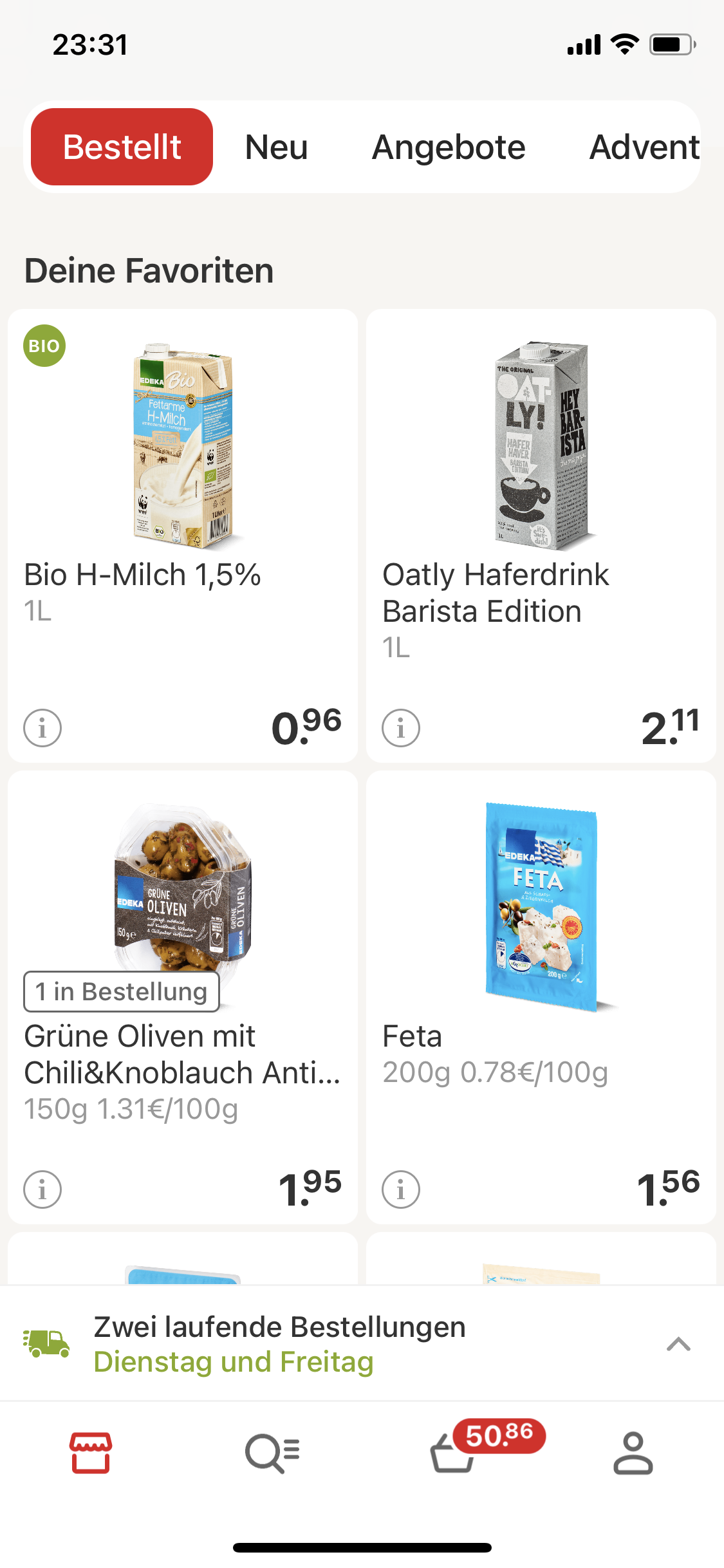Open the account profile tab
The width and height of the screenshot is (724, 1568).
[633, 1453]
